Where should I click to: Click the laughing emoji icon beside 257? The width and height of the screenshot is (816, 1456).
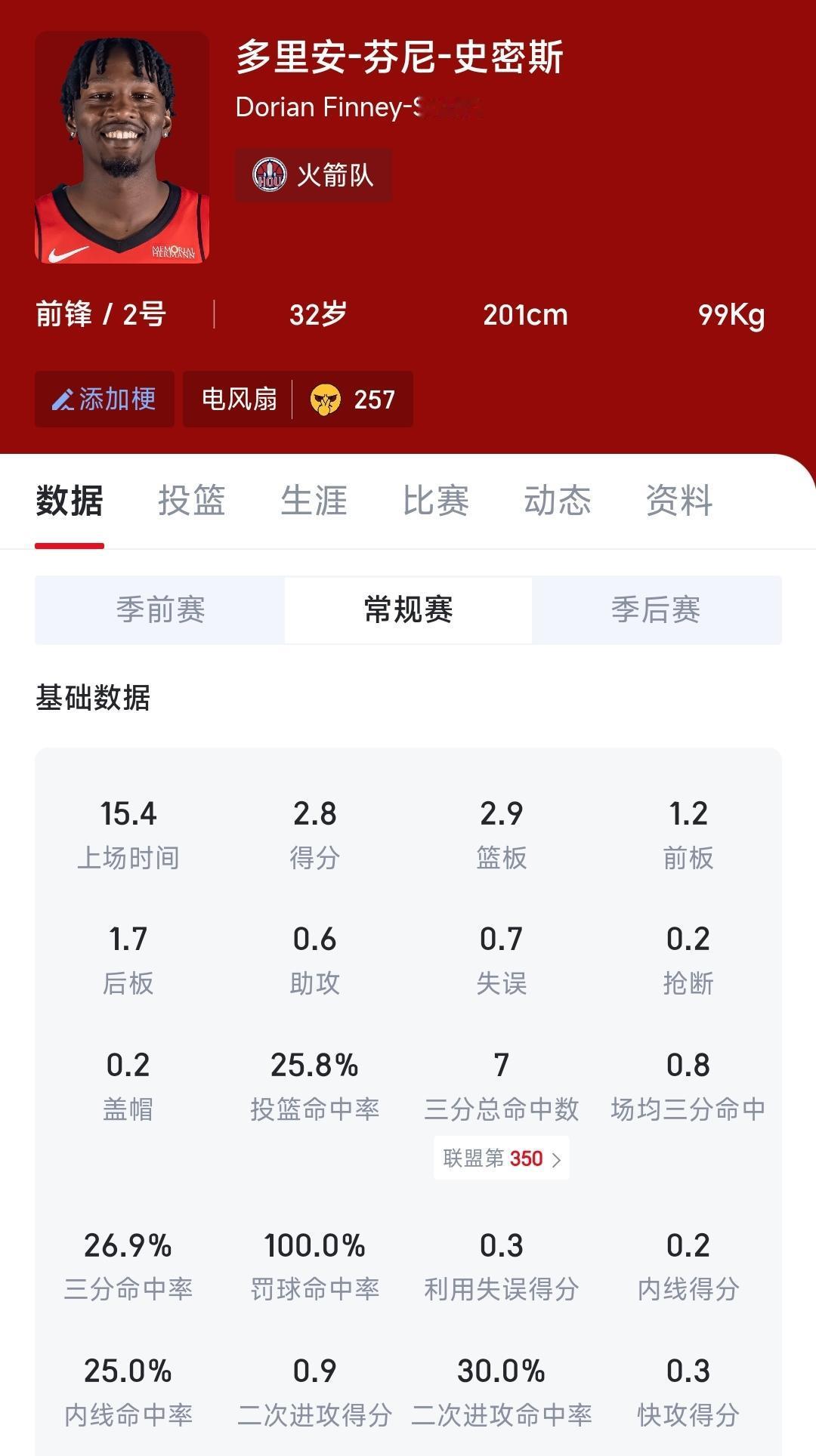click(326, 399)
